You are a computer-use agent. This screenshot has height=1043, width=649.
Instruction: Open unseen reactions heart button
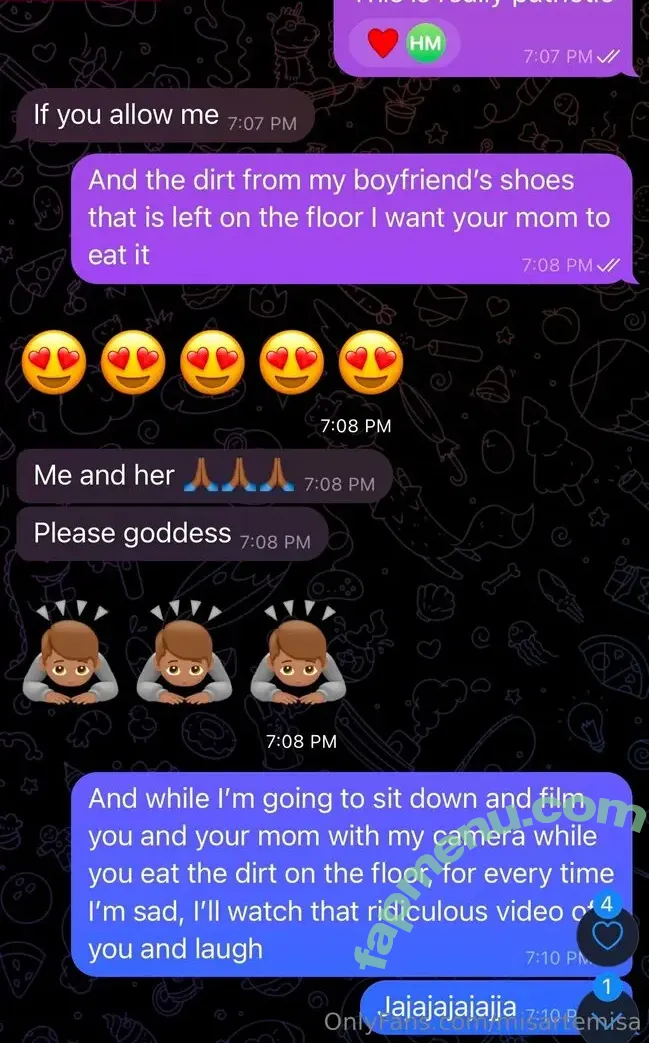click(x=608, y=936)
